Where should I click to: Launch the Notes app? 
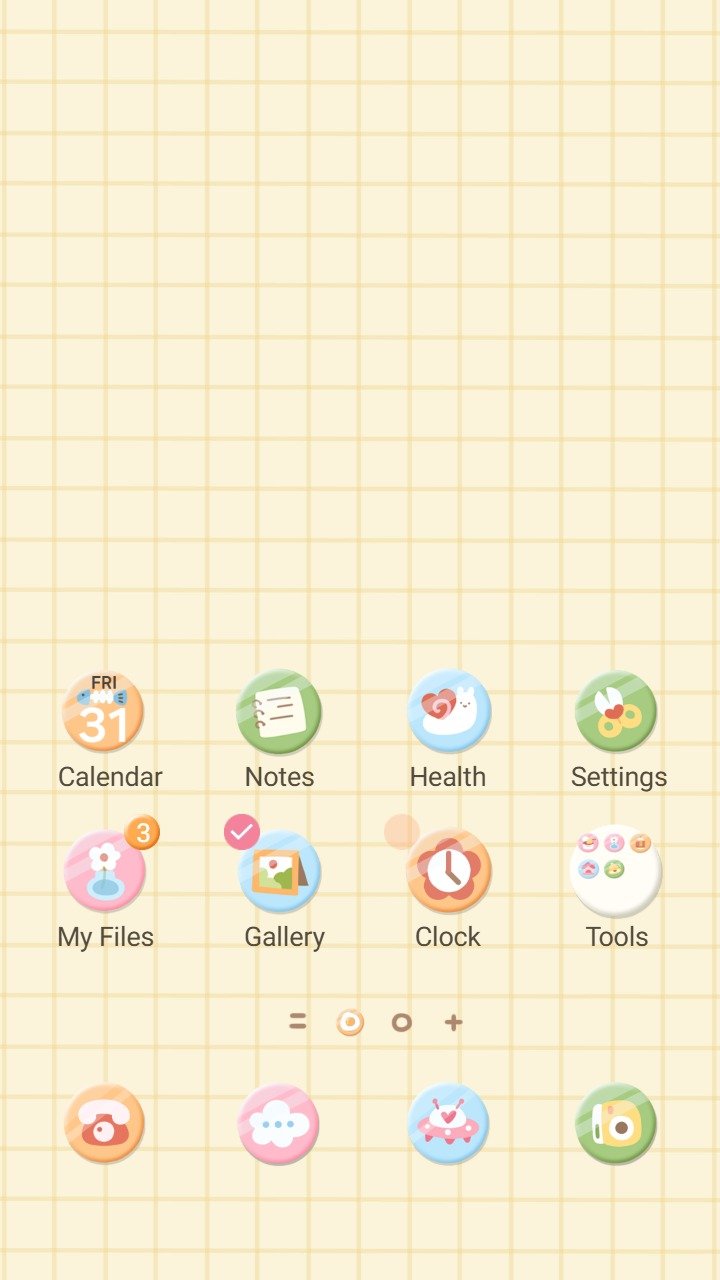[x=279, y=712]
